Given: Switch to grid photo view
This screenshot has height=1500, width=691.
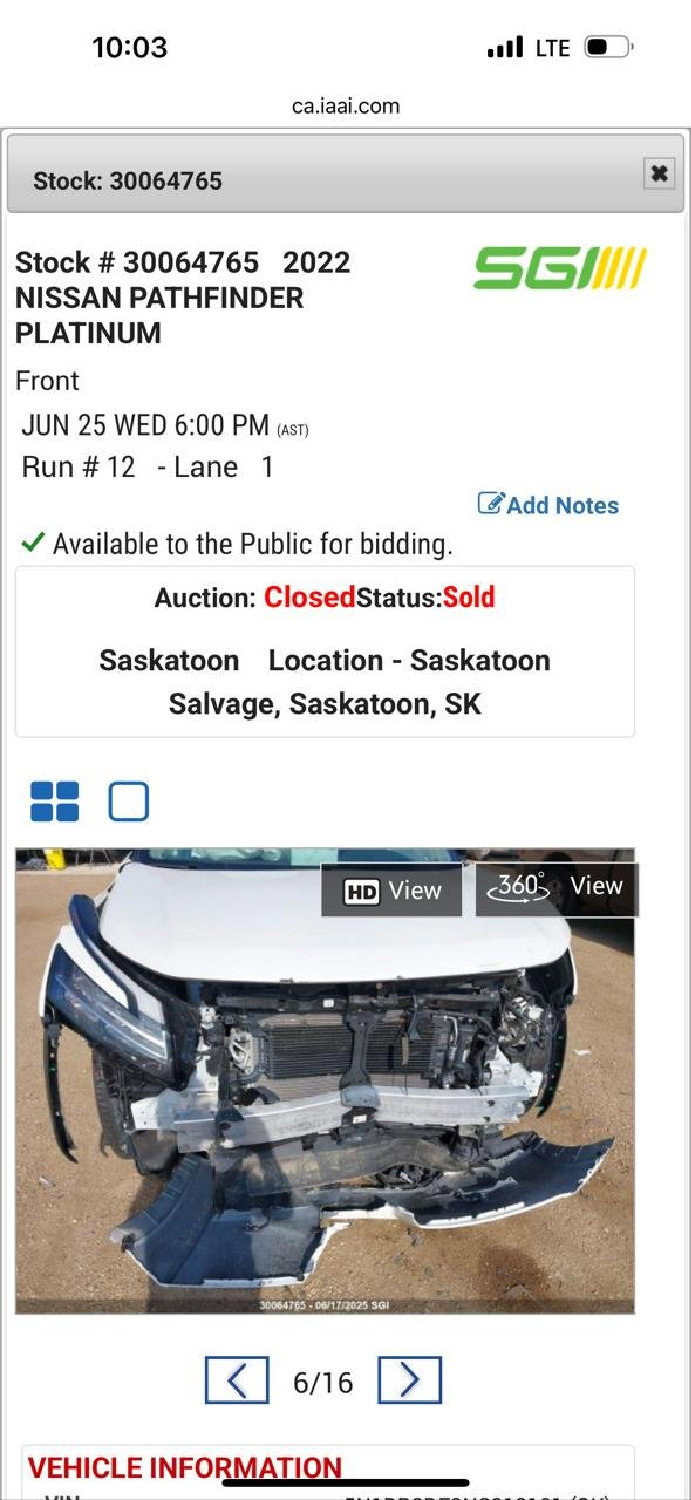Looking at the screenshot, I should pyautogui.click(x=55, y=802).
